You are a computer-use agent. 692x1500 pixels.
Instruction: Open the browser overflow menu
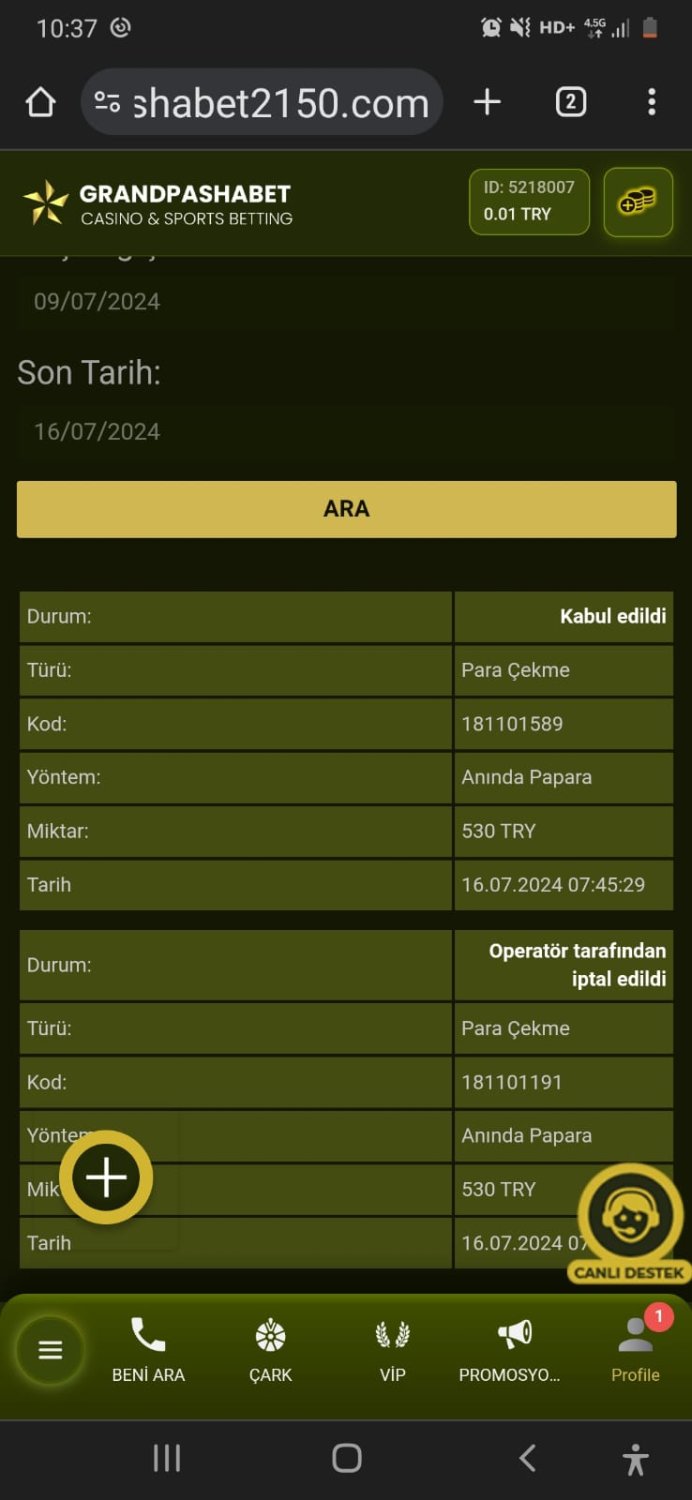coord(651,102)
